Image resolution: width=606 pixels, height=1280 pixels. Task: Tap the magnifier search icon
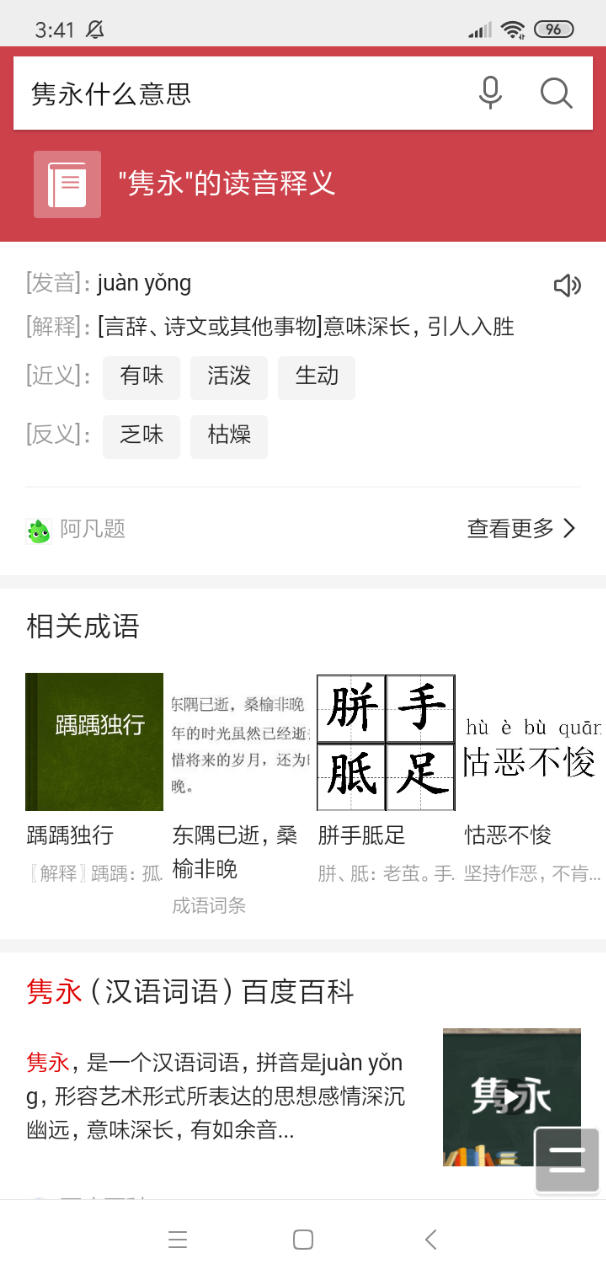click(x=556, y=94)
